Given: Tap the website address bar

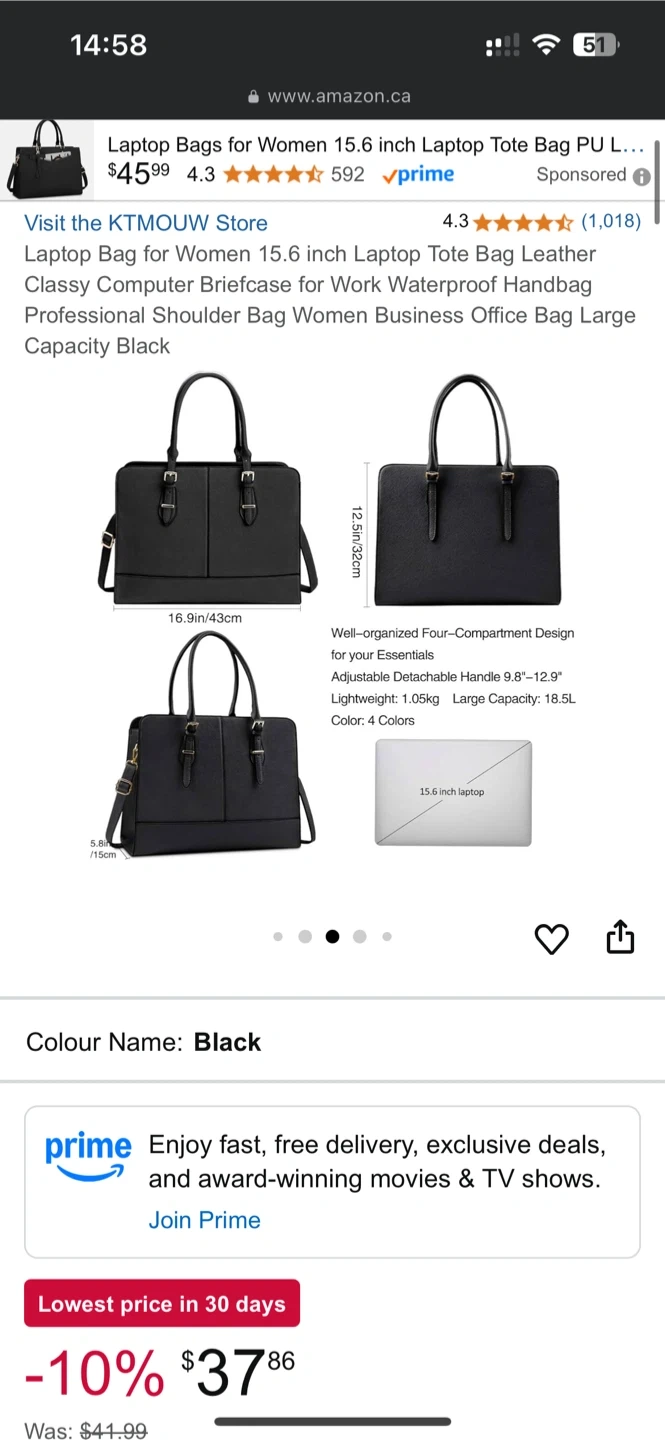Looking at the screenshot, I should click(x=330, y=96).
